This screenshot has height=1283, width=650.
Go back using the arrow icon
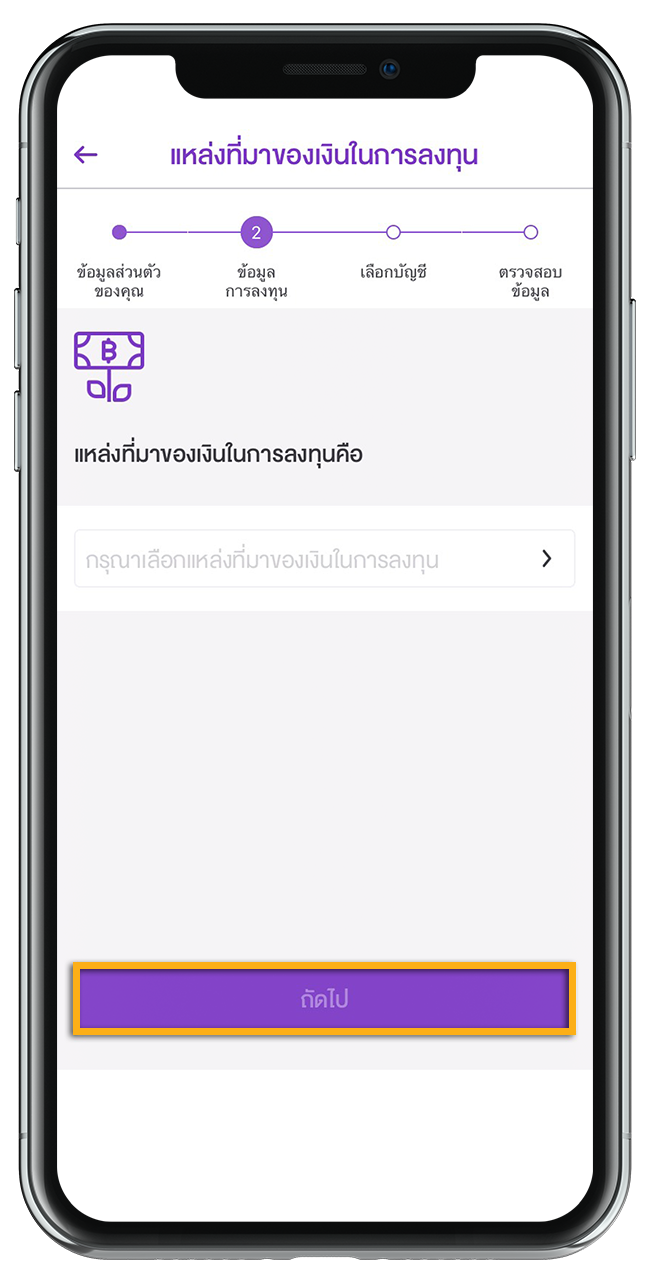click(x=86, y=155)
